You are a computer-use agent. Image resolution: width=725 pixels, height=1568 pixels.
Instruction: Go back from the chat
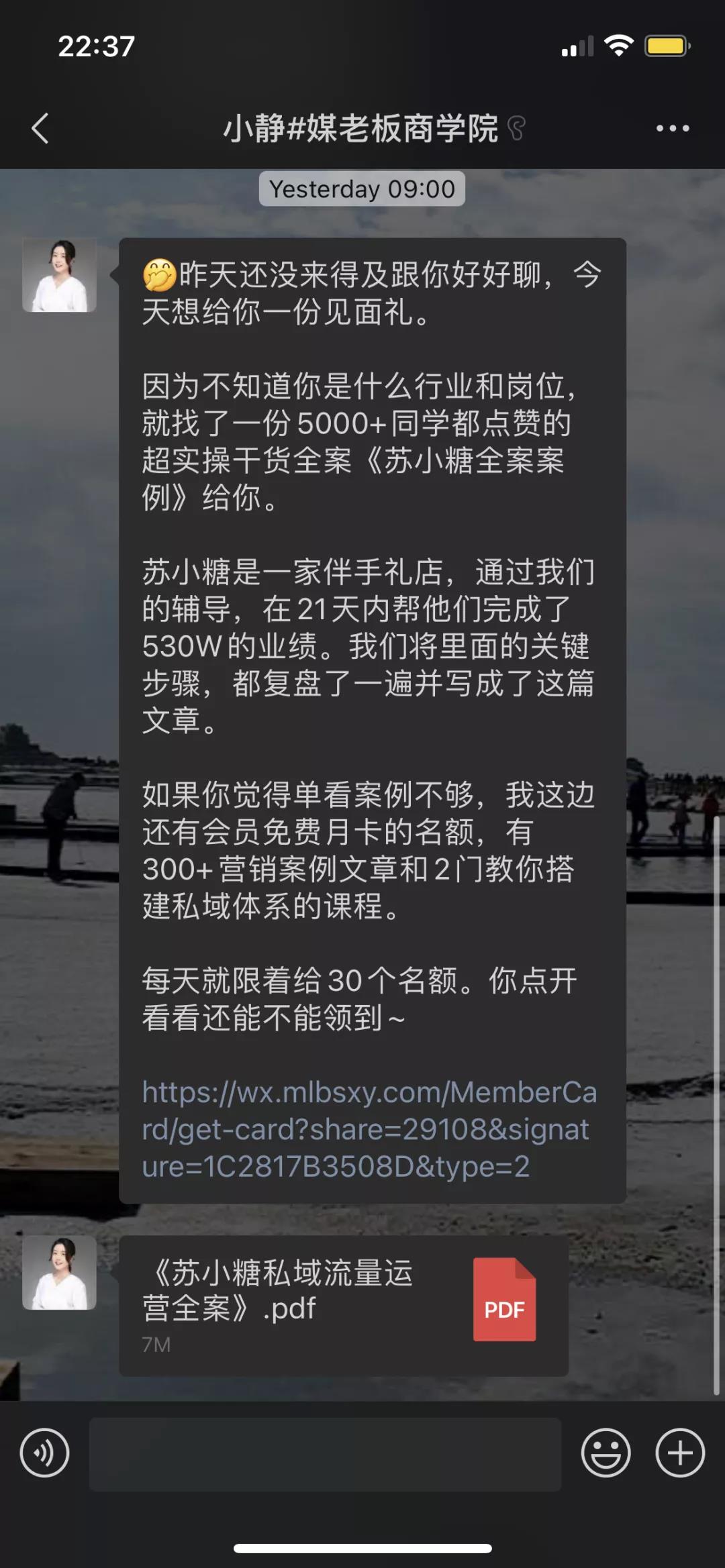40,128
